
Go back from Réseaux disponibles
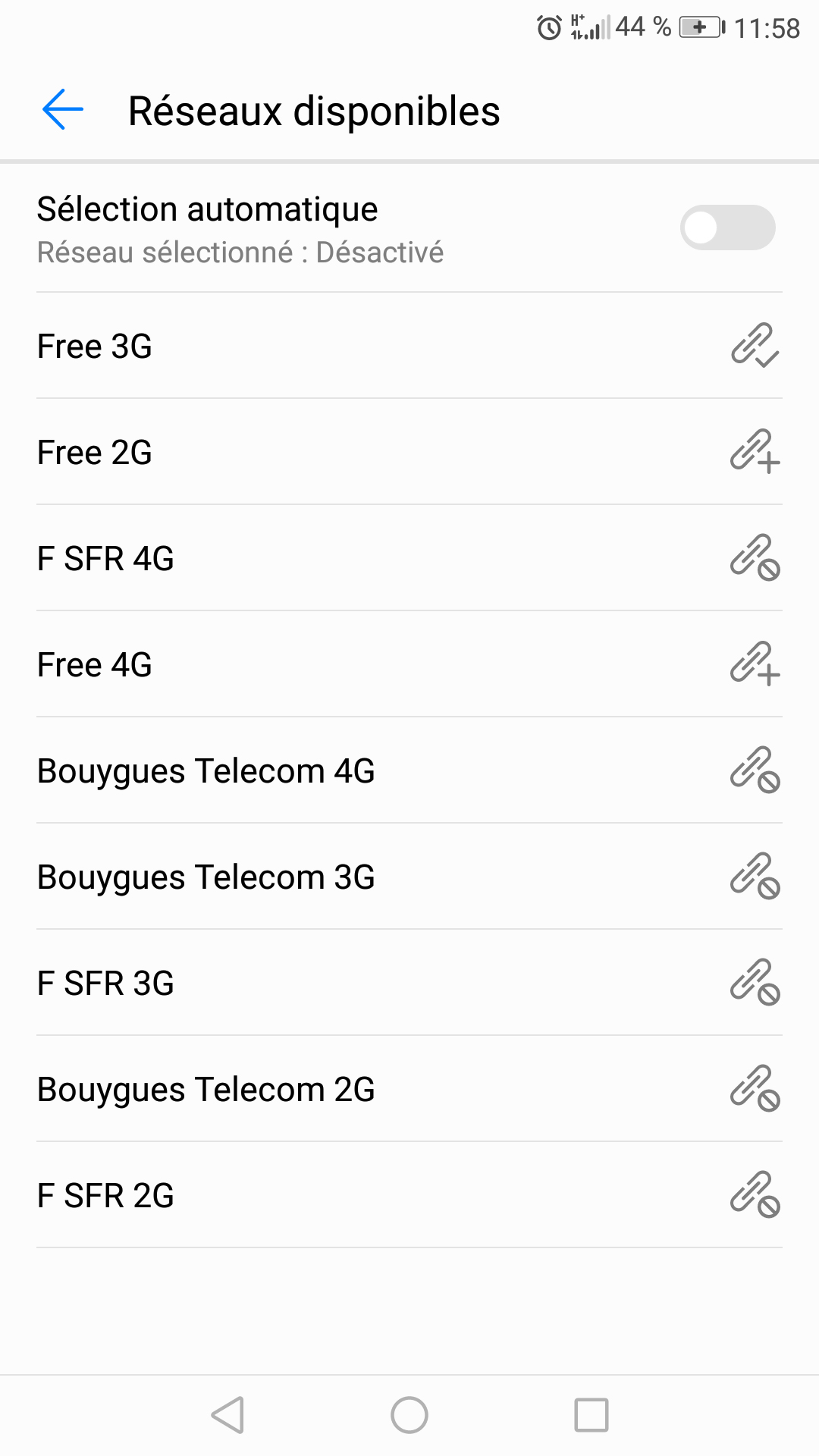(63, 110)
